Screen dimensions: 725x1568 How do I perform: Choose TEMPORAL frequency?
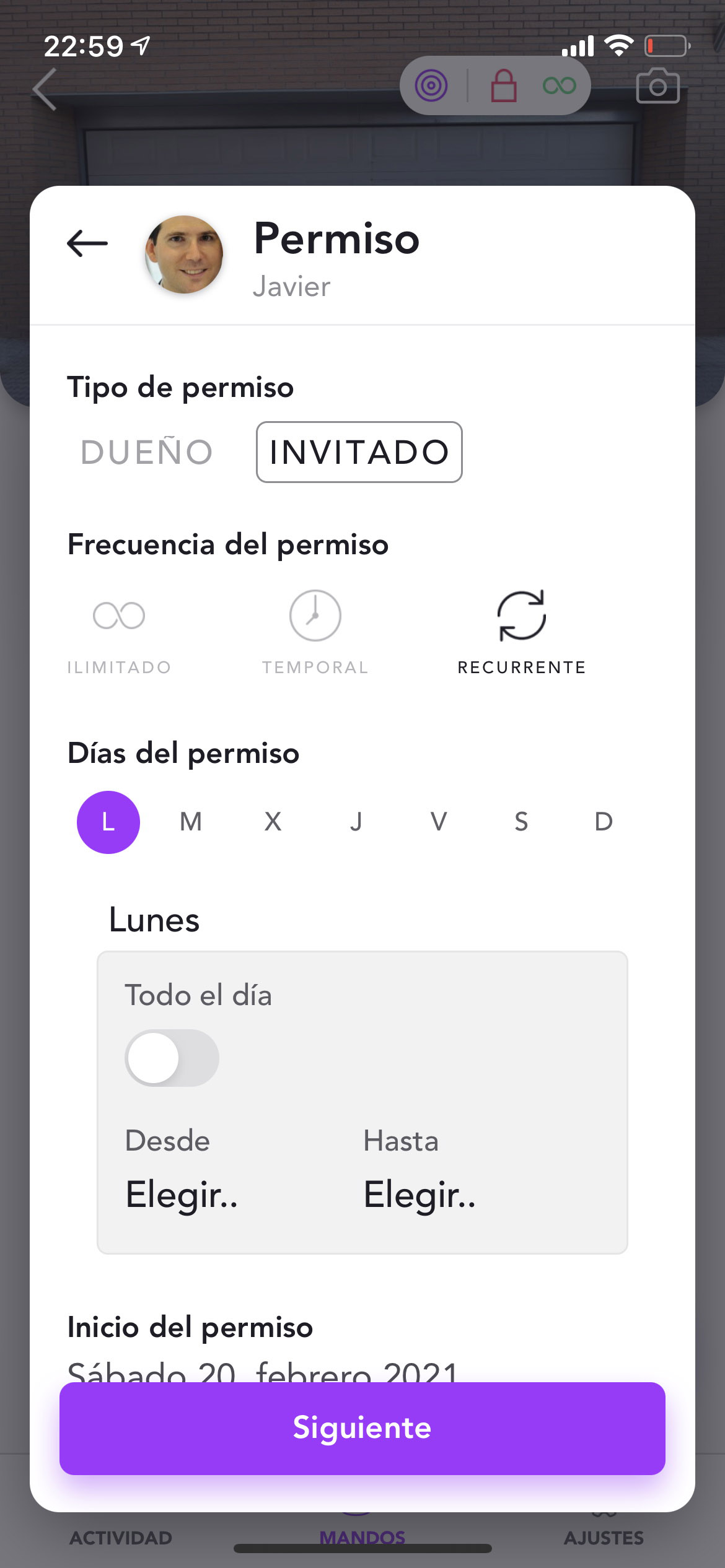pos(315,632)
